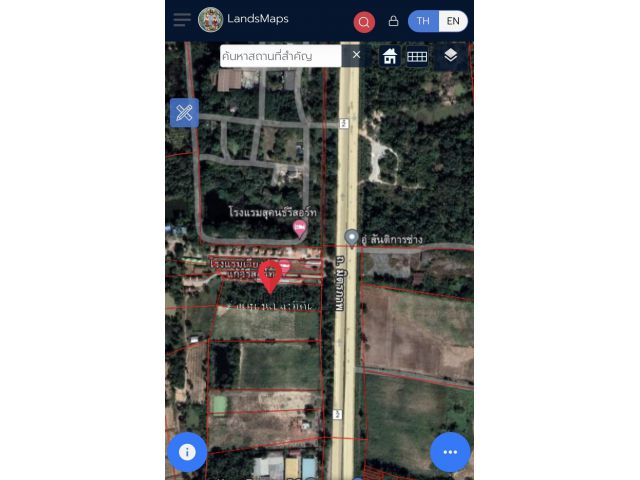The width and height of the screenshot is (640, 480).
Task: Open the grid table icon
Action: (x=417, y=56)
